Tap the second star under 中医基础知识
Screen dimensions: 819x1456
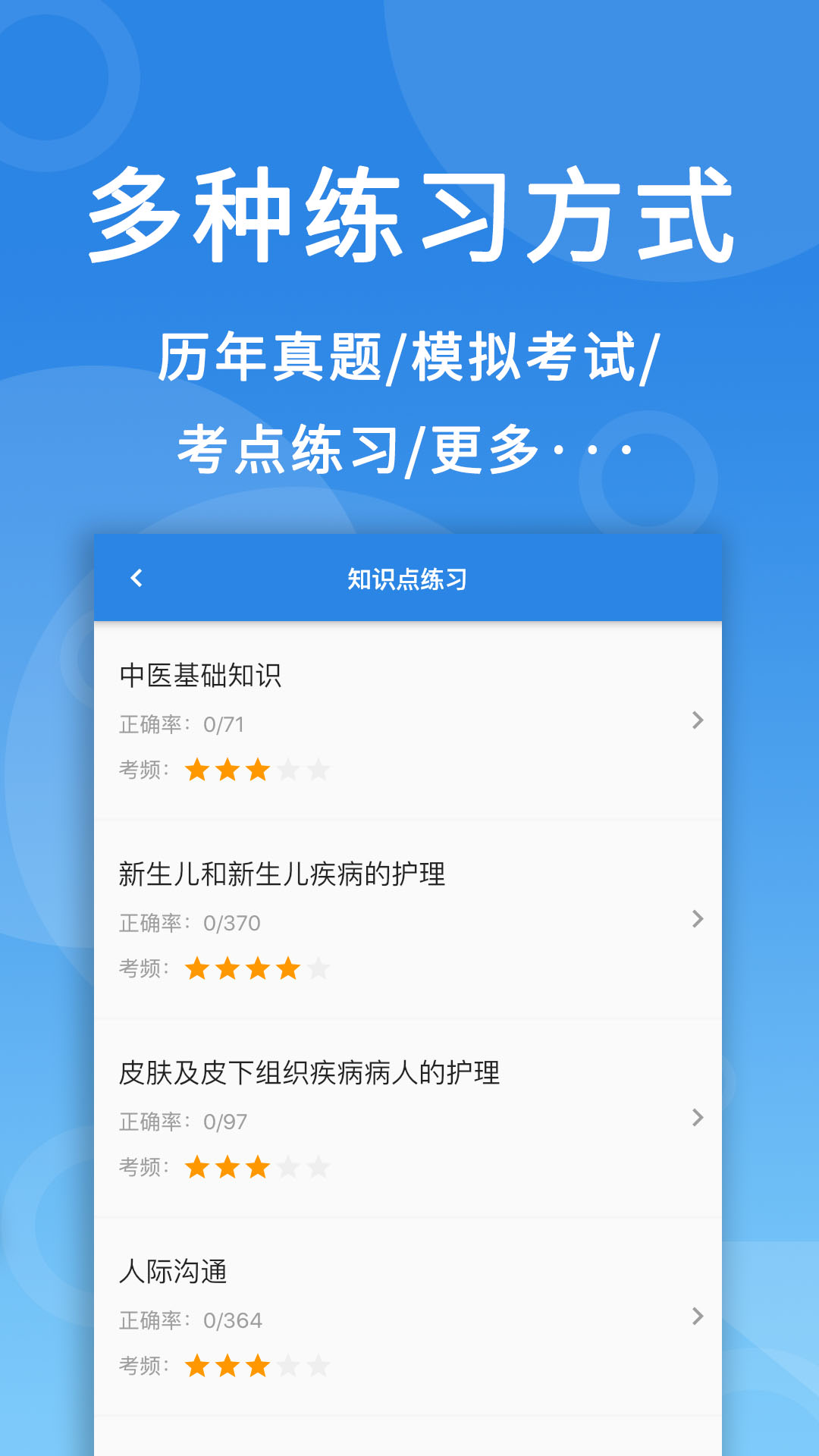click(227, 769)
